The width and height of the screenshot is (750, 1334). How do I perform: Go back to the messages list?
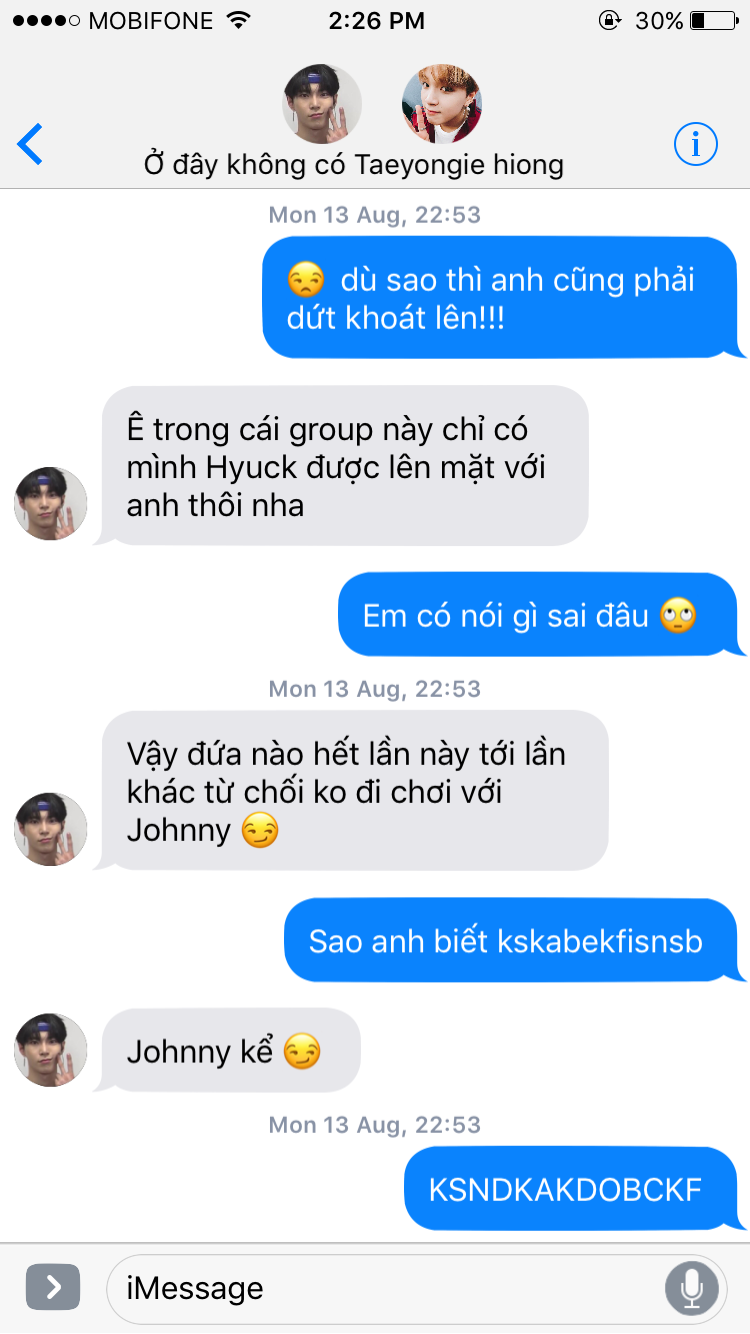pos(31,144)
